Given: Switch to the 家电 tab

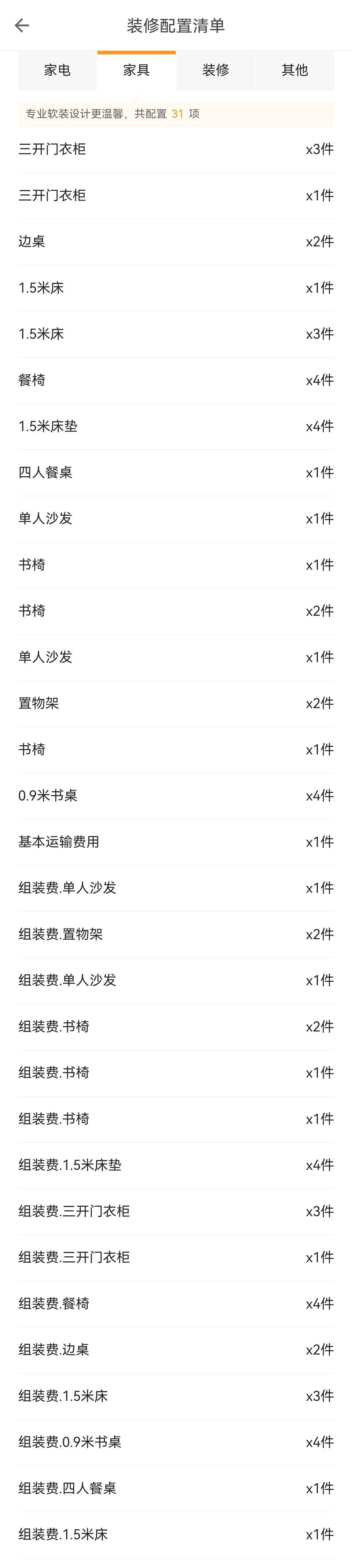Looking at the screenshot, I should coord(57,71).
